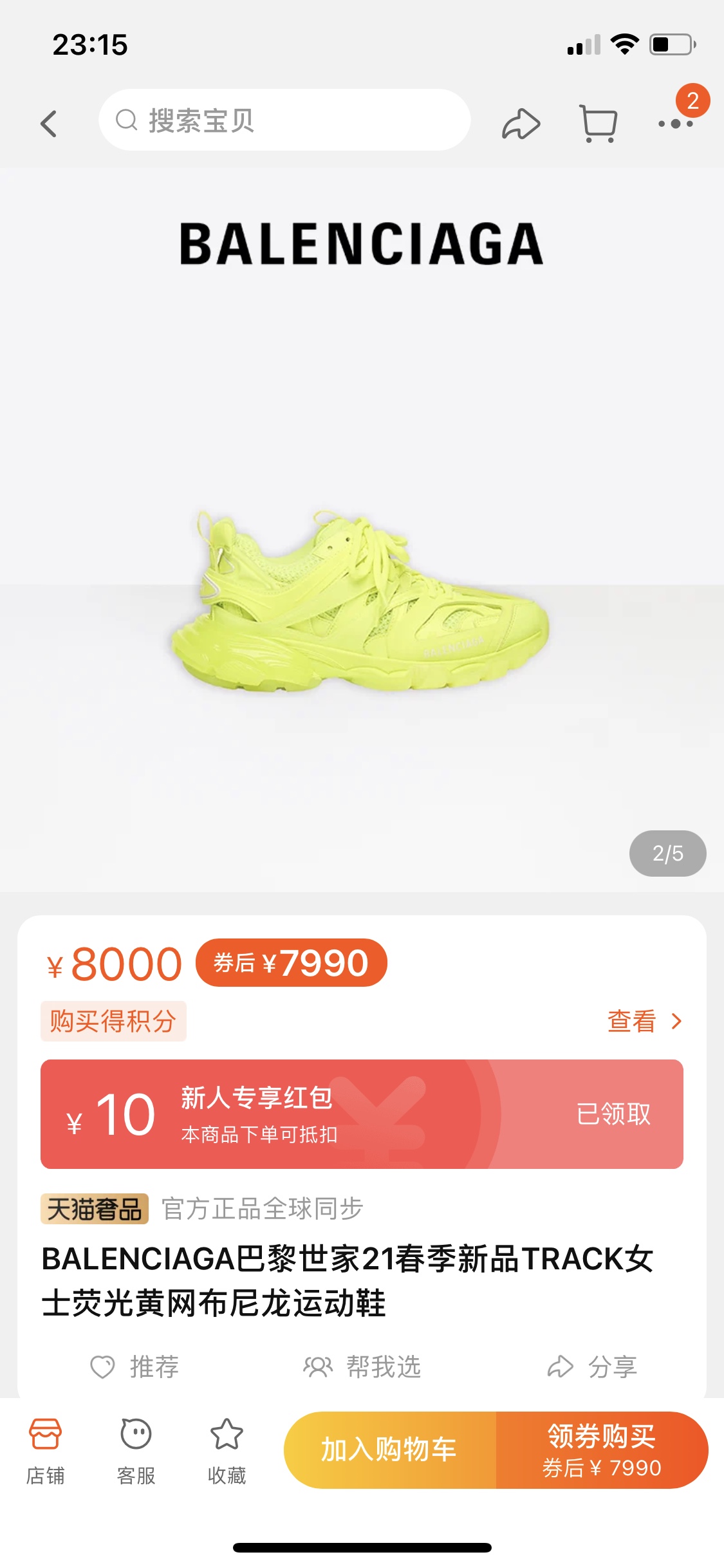The height and width of the screenshot is (1568, 724).
Task: Share the product via top arrow icon
Action: 521,124
